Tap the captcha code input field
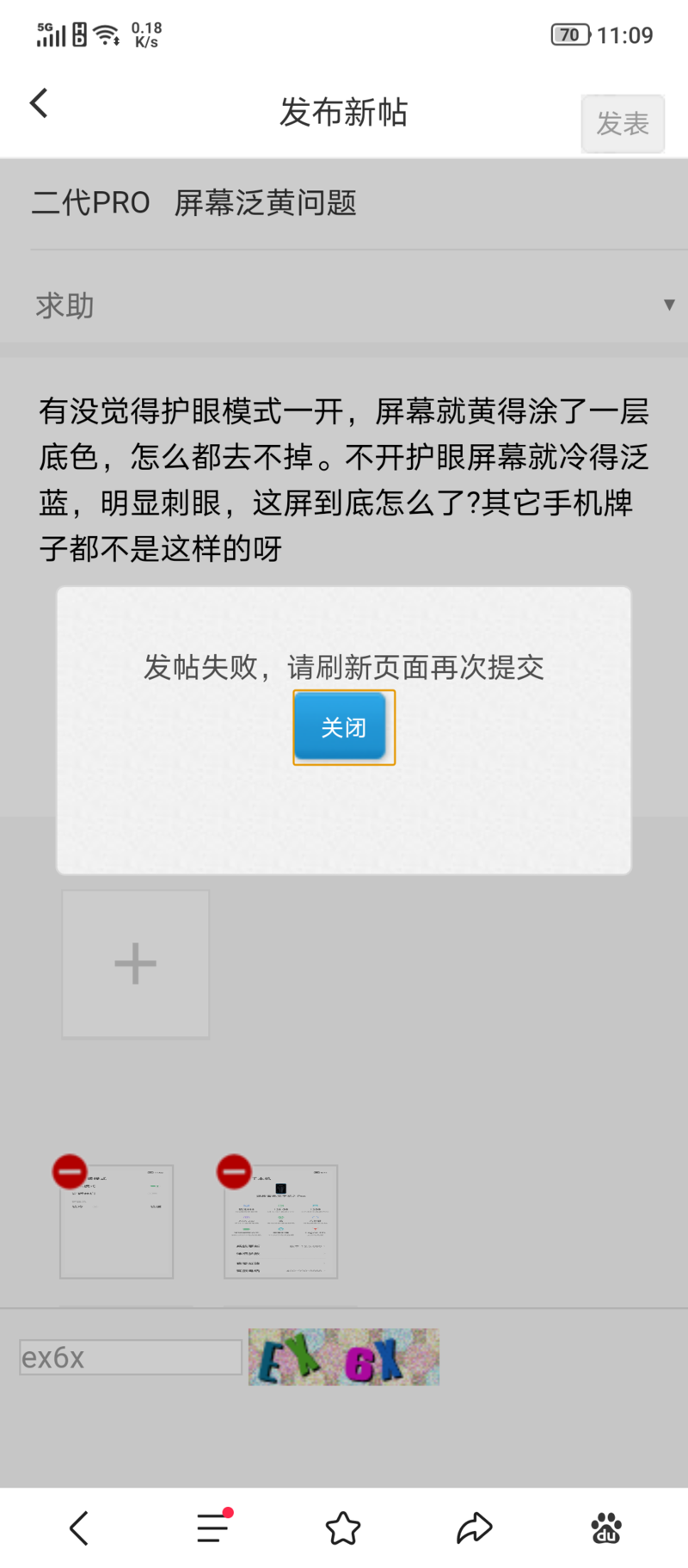The height and width of the screenshot is (1568, 688). [x=131, y=1357]
